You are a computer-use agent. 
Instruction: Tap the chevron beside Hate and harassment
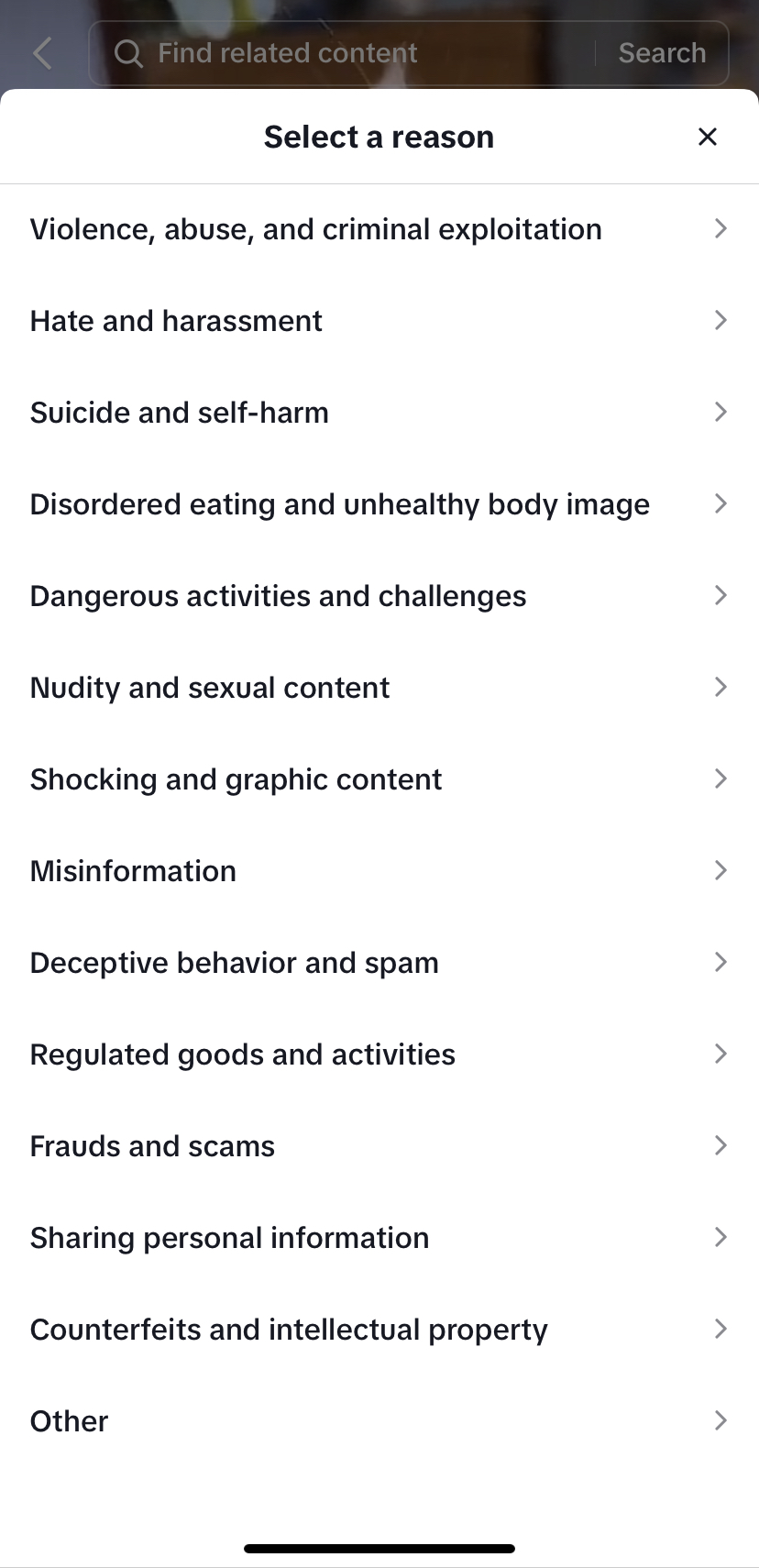click(720, 320)
